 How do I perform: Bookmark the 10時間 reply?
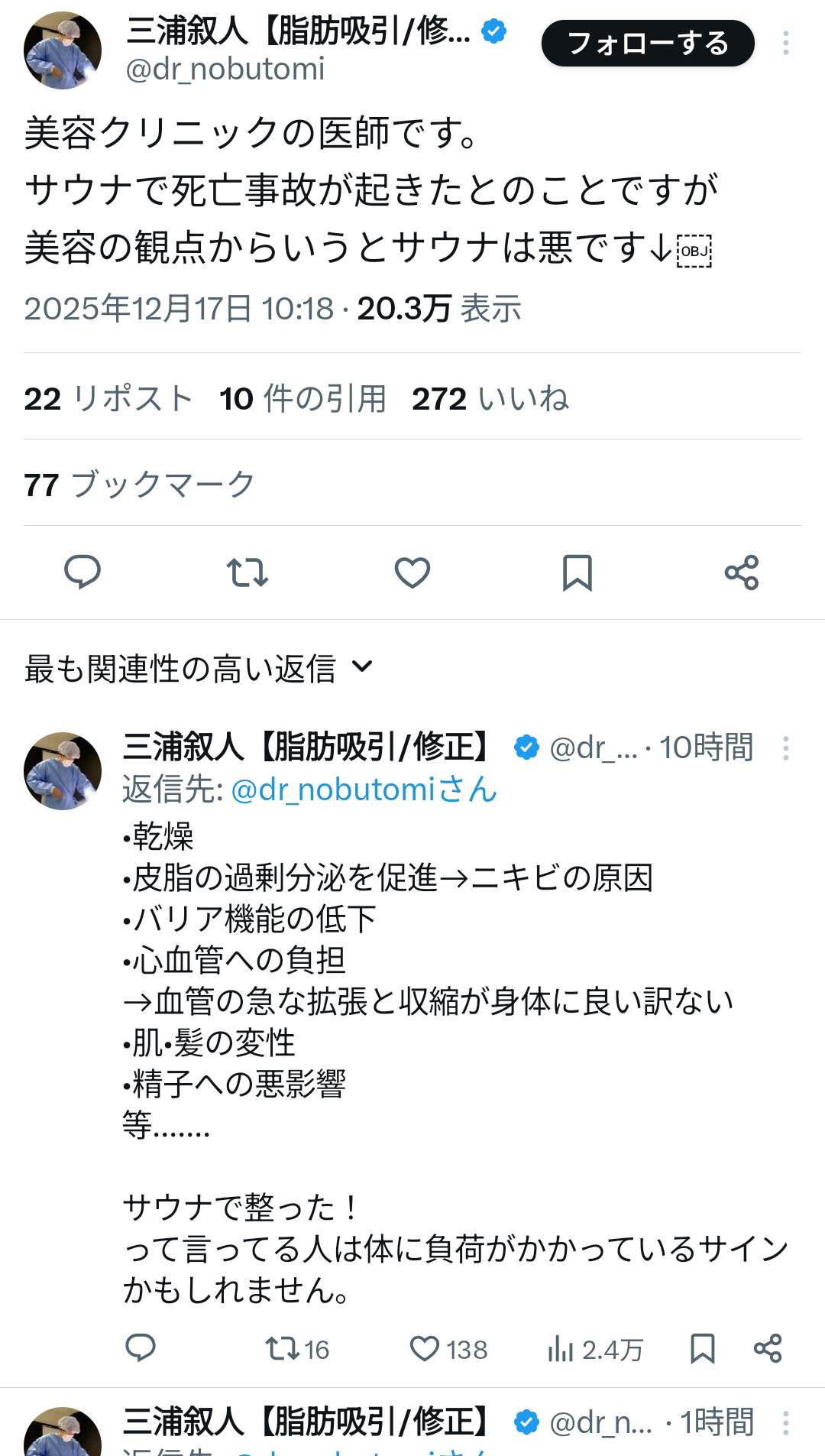pyautogui.click(x=702, y=1349)
